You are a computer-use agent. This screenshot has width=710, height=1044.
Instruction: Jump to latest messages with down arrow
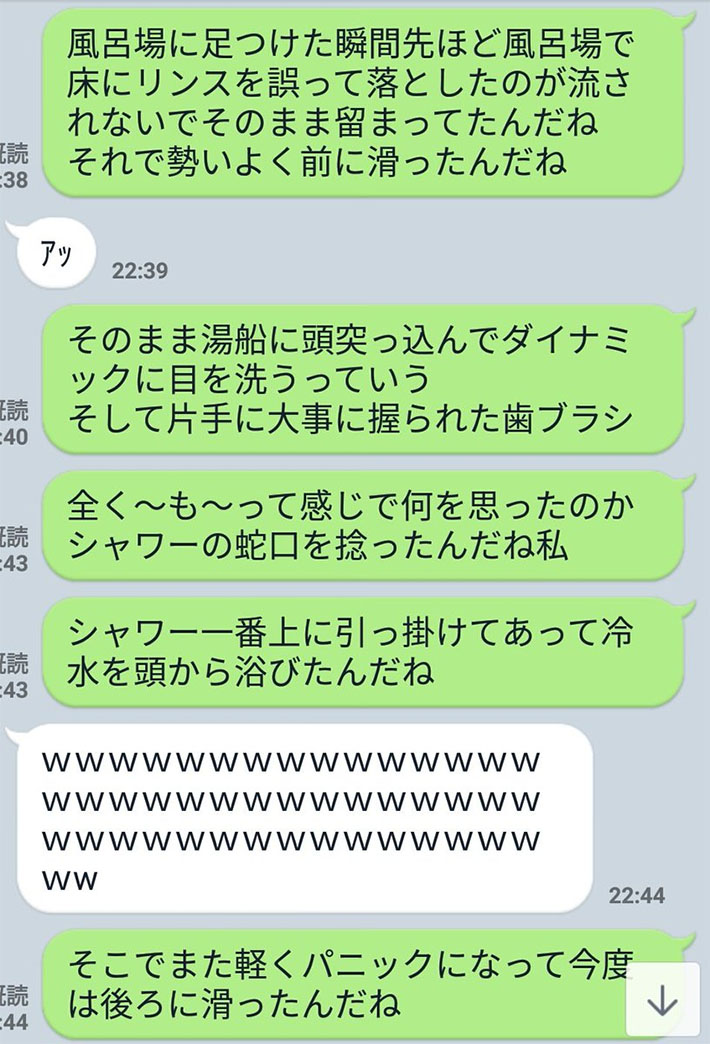tap(662, 999)
